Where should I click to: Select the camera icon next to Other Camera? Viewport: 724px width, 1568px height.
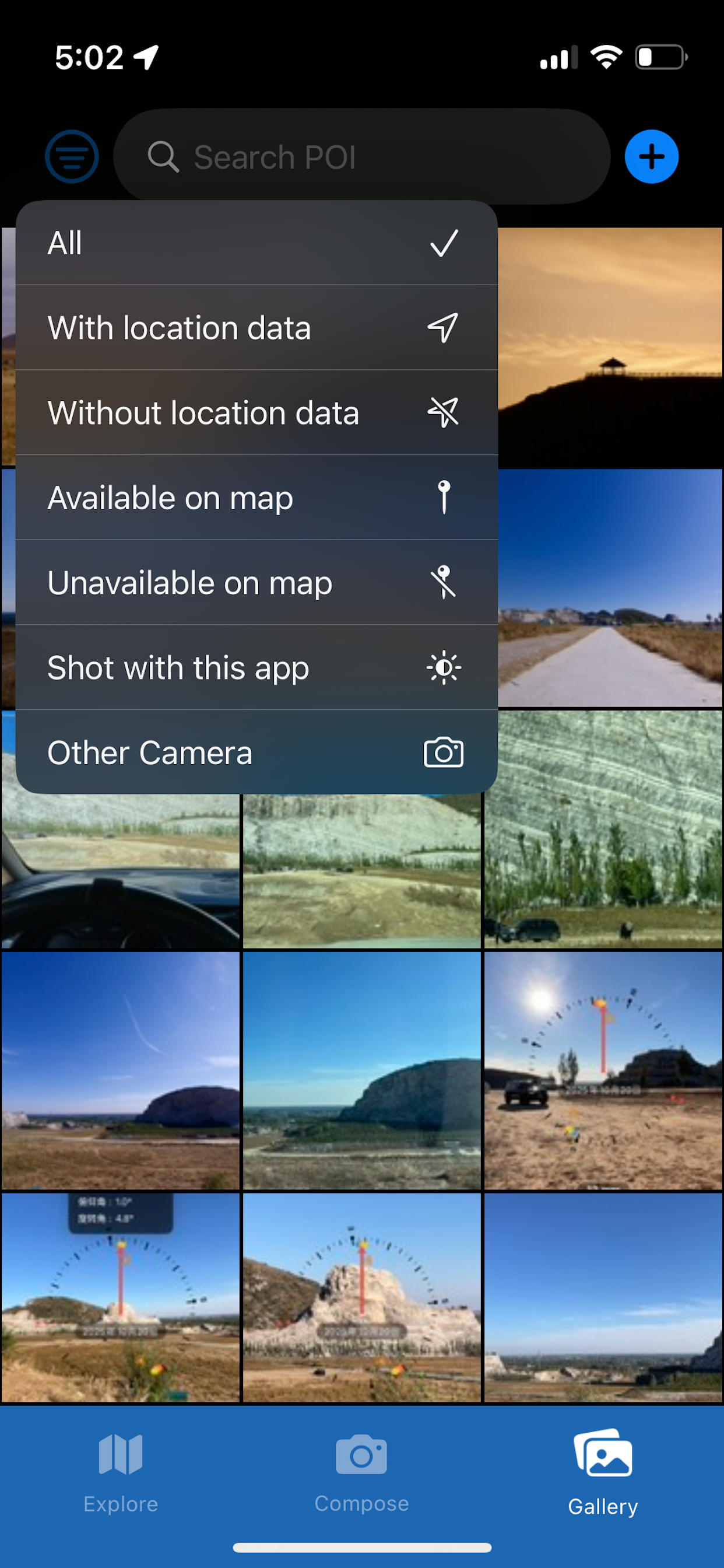444,752
